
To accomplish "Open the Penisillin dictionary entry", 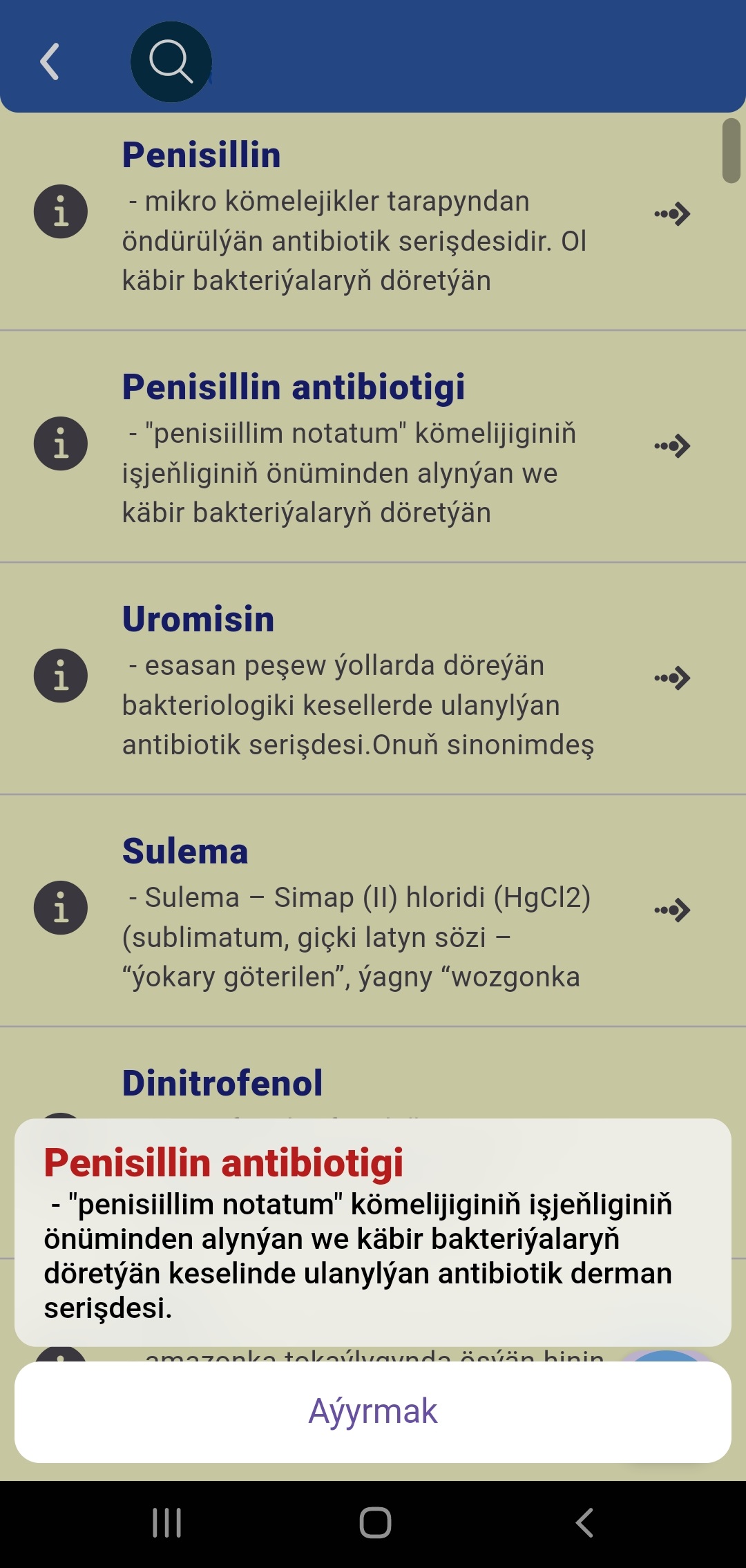I will [x=202, y=154].
